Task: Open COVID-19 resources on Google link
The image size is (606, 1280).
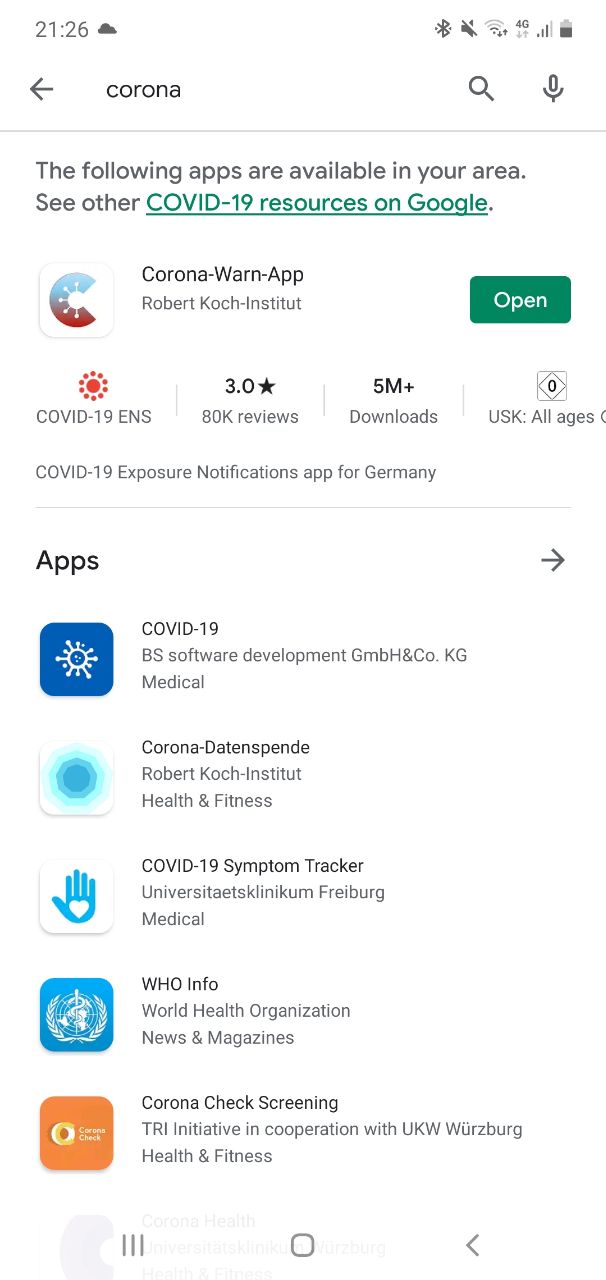Action: (316, 203)
